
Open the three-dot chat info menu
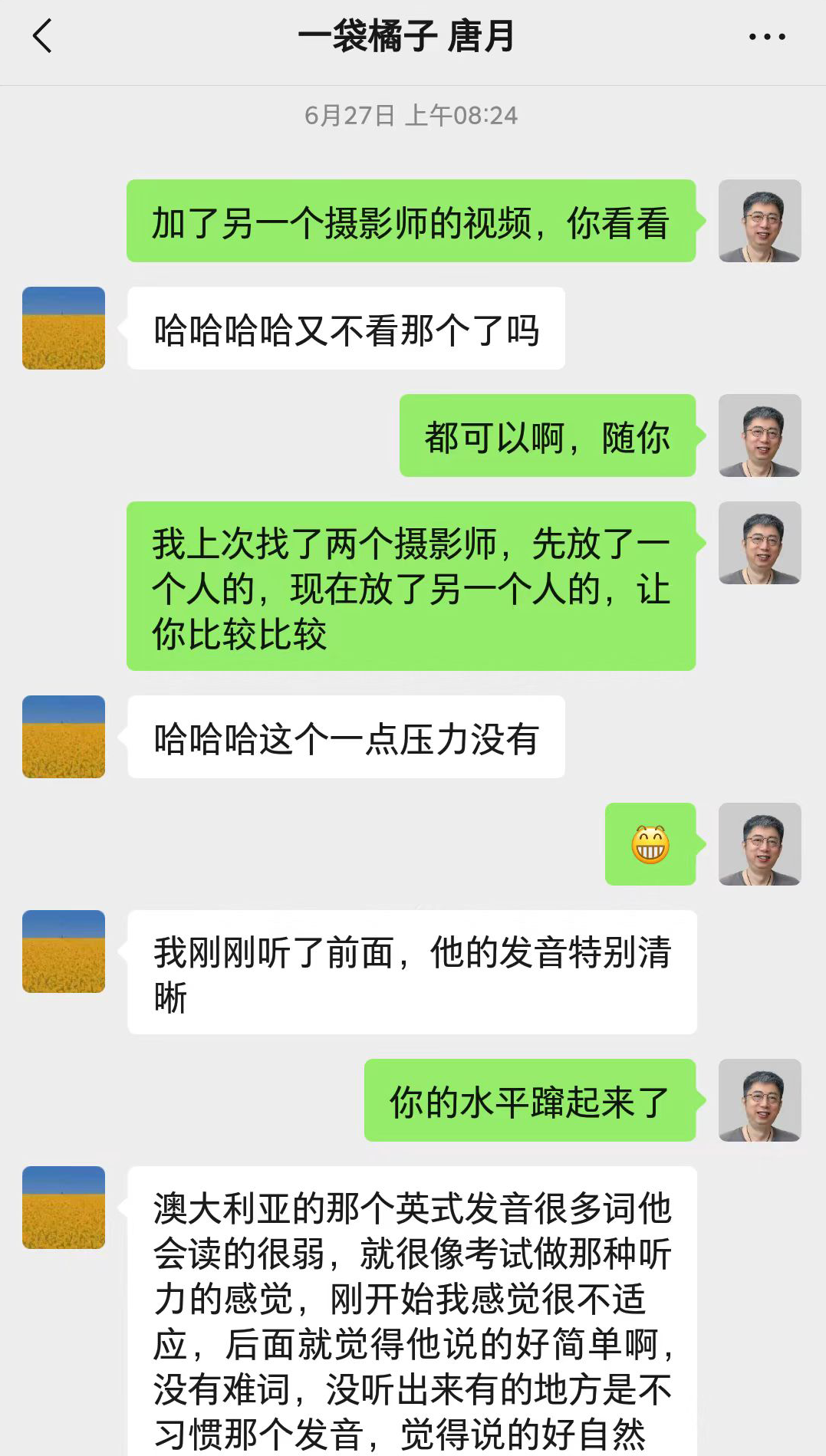tap(767, 36)
